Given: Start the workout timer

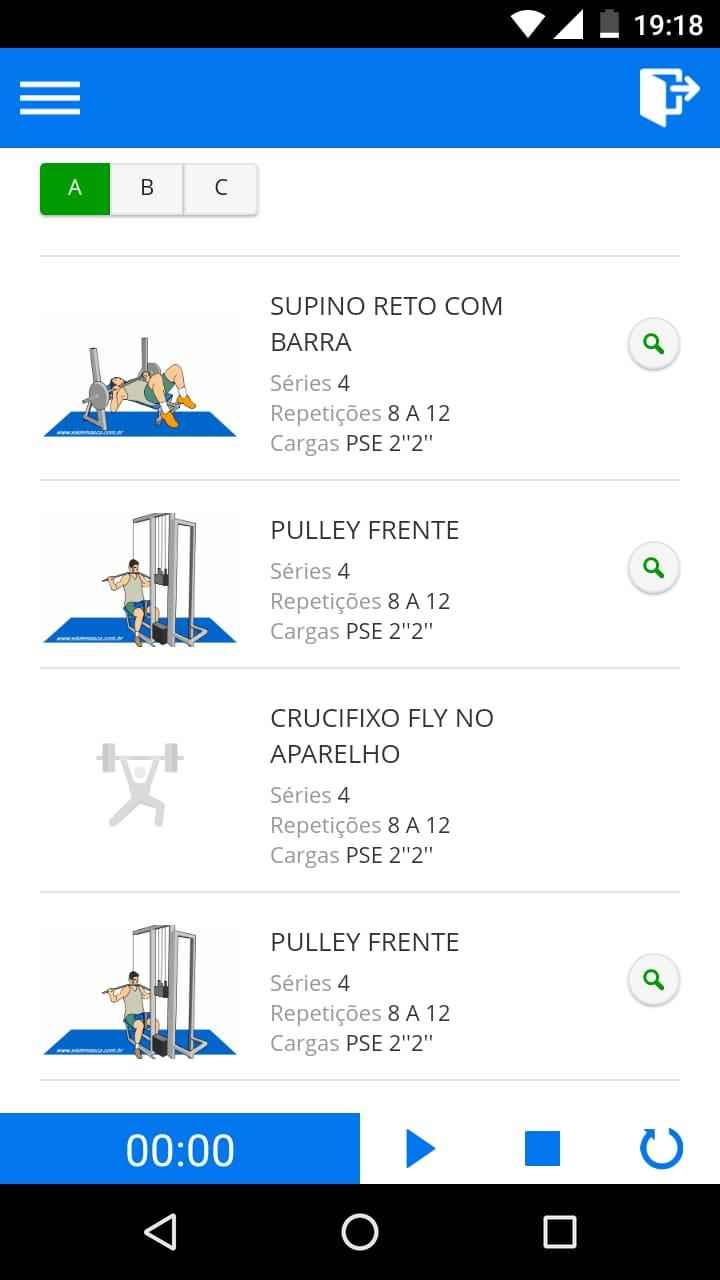Looking at the screenshot, I should [x=420, y=1149].
